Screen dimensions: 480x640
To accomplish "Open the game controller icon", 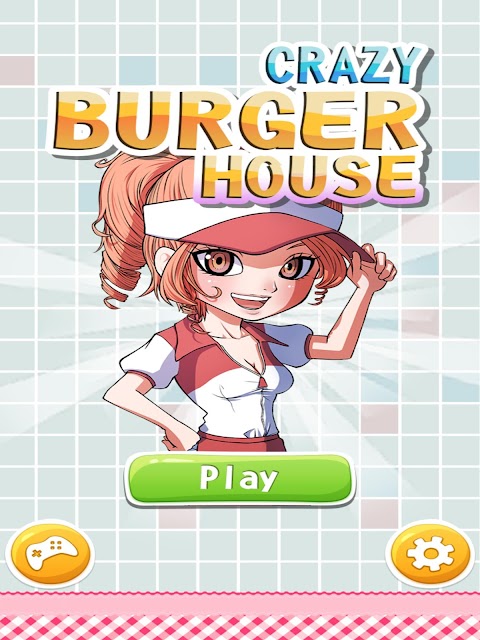I will 50,554.
